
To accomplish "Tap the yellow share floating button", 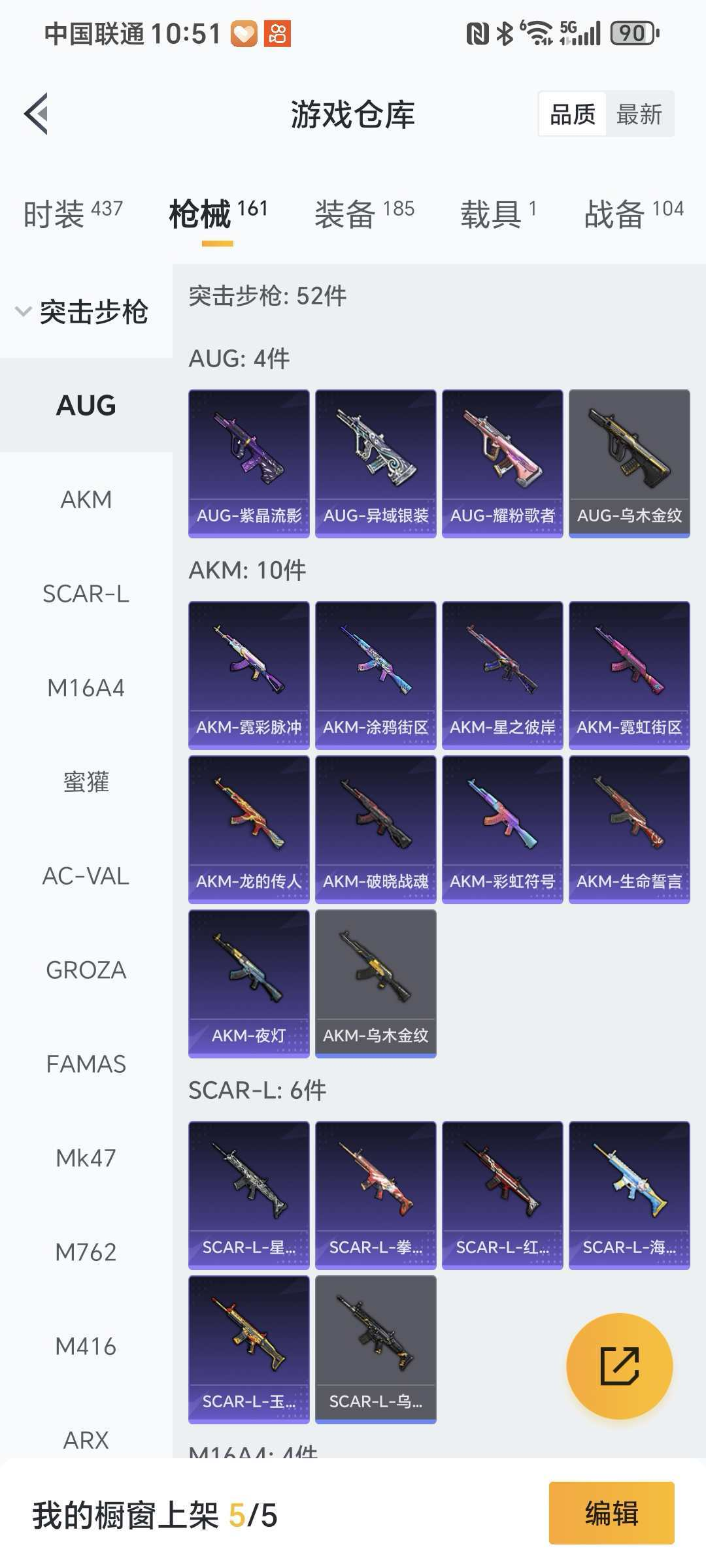I will click(619, 1366).
